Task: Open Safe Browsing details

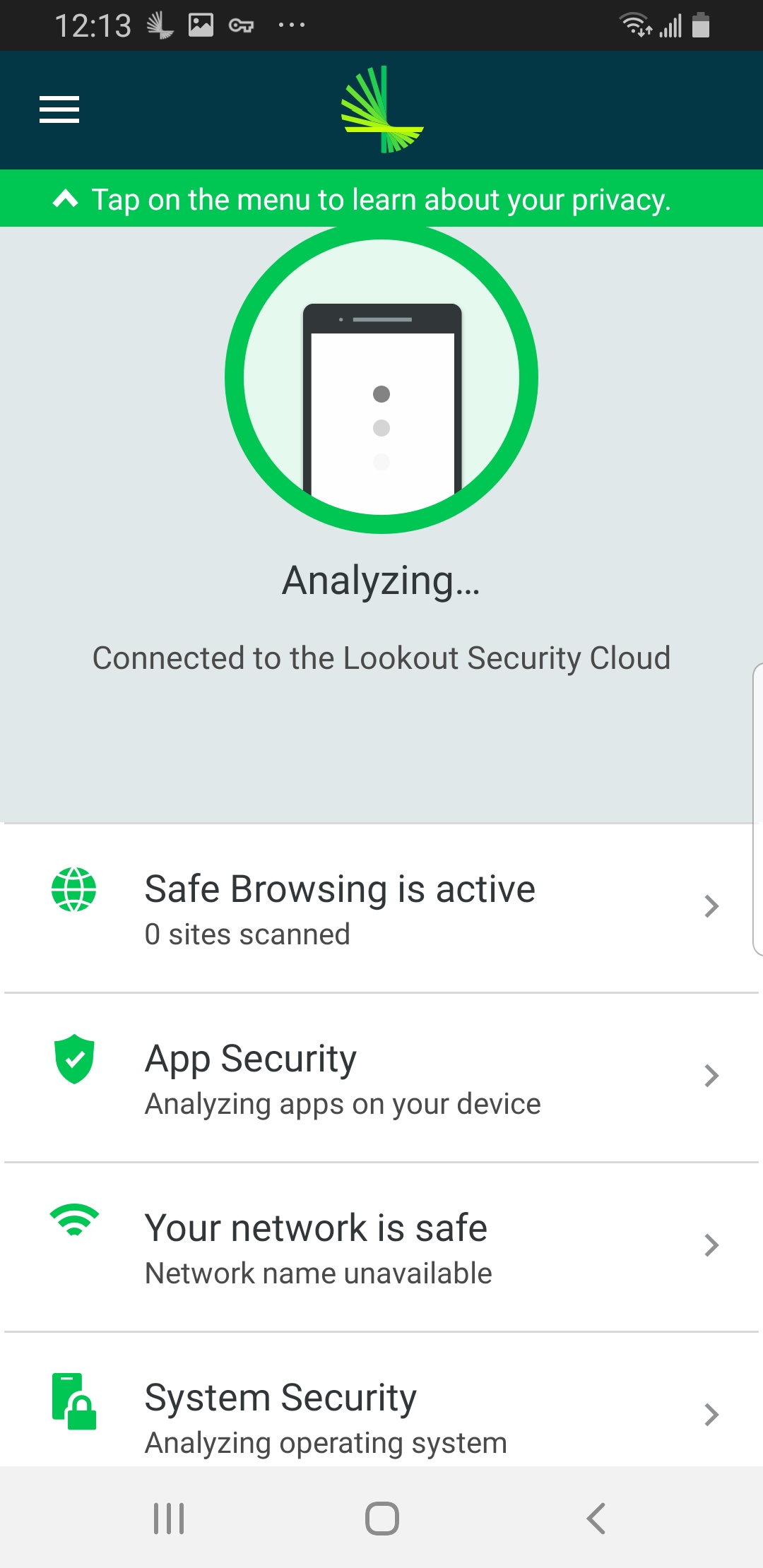Action: tap(381, 908)
